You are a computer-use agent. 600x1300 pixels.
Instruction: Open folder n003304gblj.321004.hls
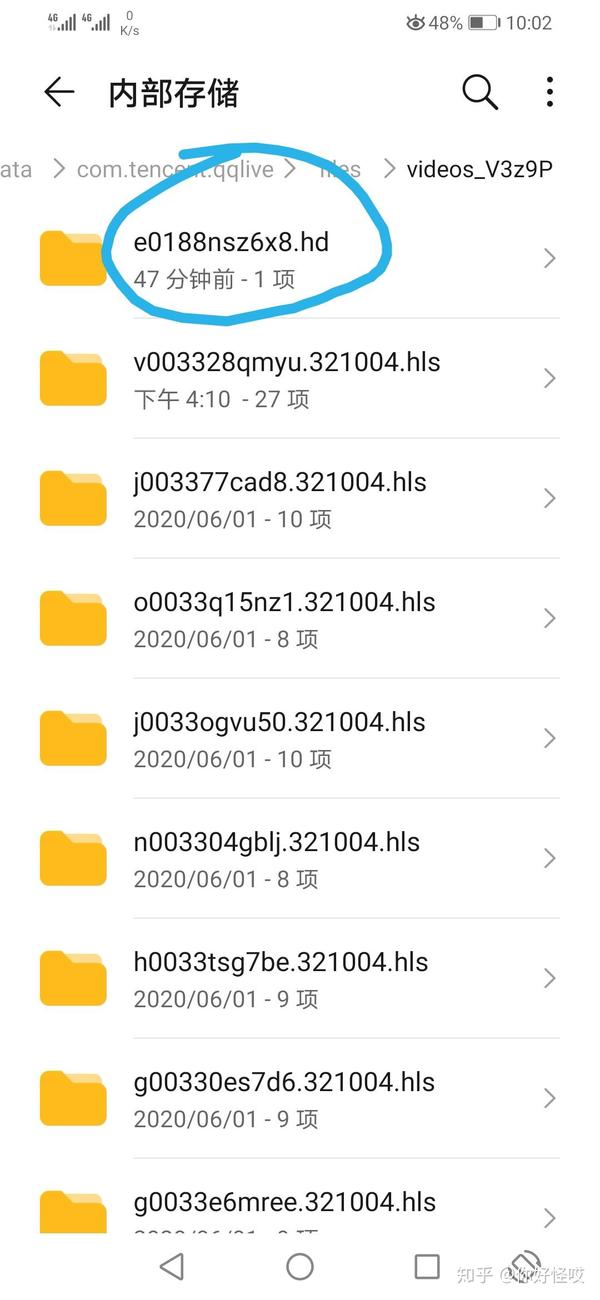[300, 858]
